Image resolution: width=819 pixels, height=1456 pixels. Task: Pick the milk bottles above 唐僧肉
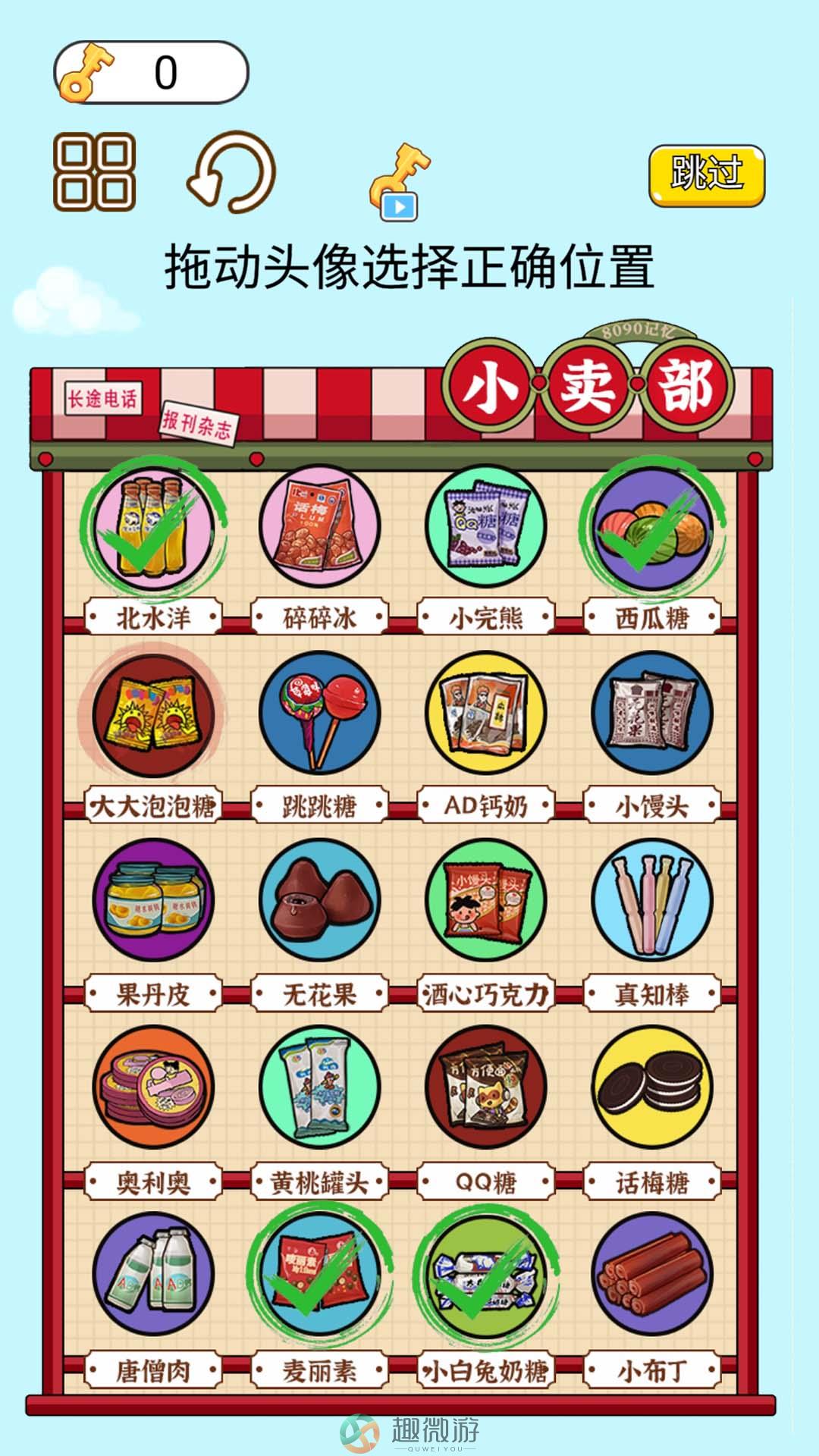click(x=153, y=1274)
